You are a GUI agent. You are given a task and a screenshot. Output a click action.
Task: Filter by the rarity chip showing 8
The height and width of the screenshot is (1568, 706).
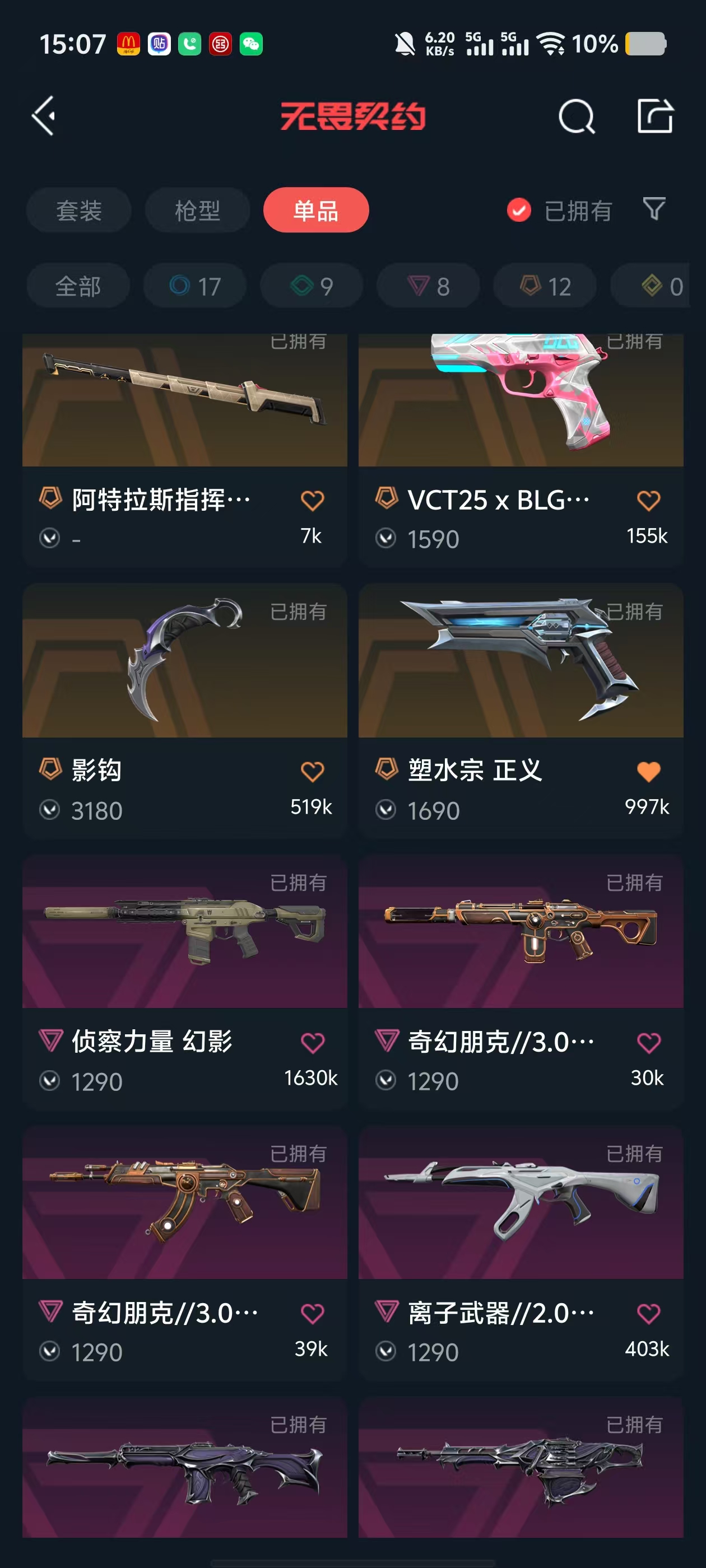pyautogui.click(x=428, y=286)
